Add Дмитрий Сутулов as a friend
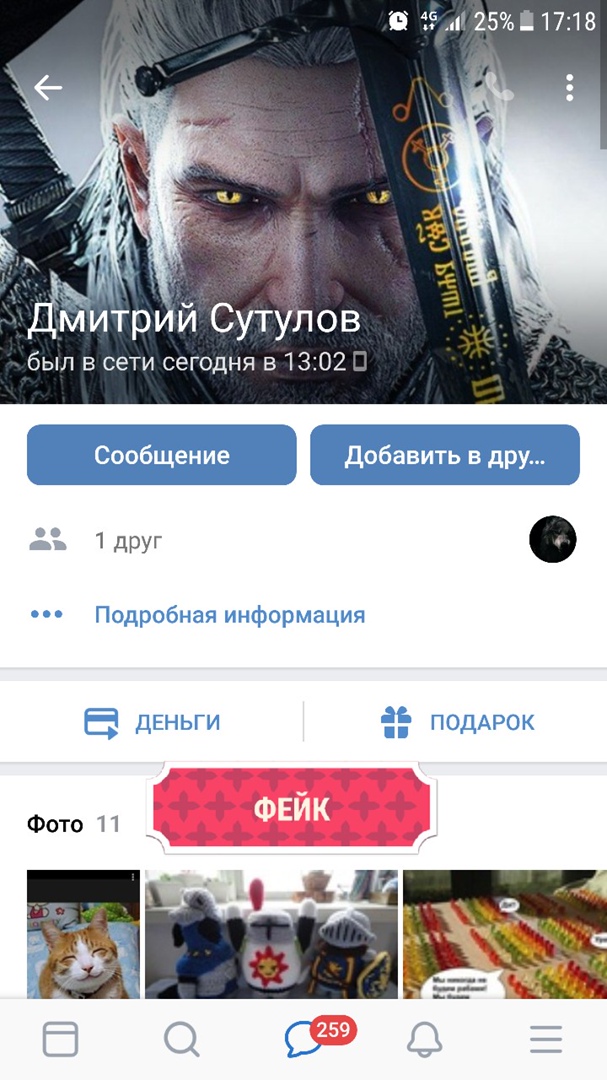The width and height of the screenshot is (607, 1080). point(444,455)
